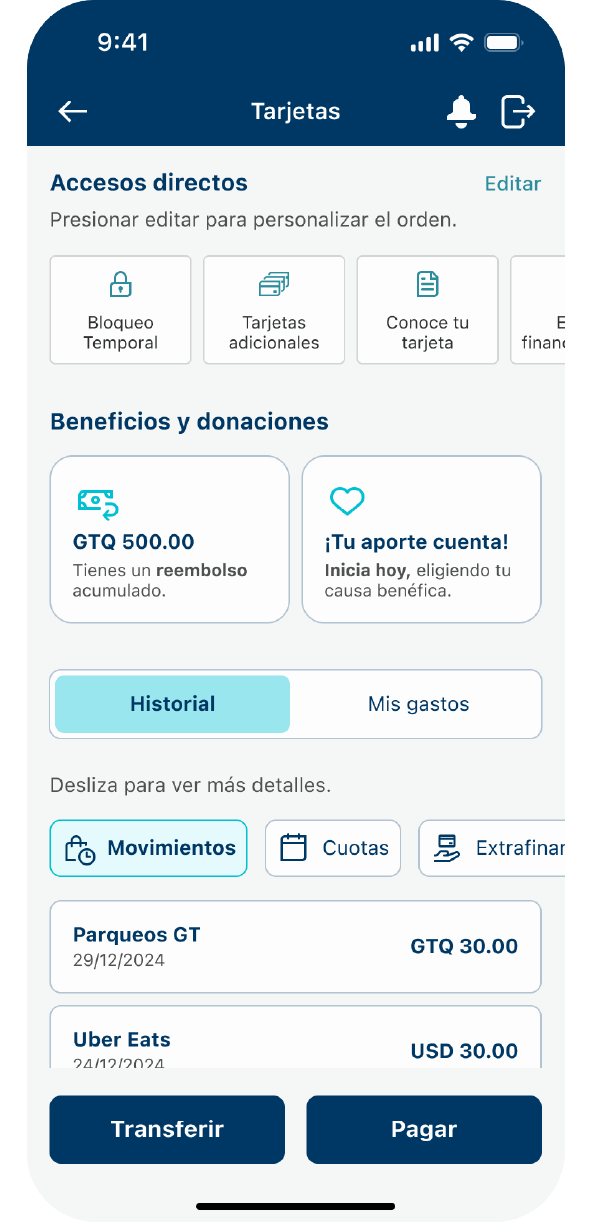592x1222 pixels.
Task: Select the Cuotas chip
Action: [333, 849]
